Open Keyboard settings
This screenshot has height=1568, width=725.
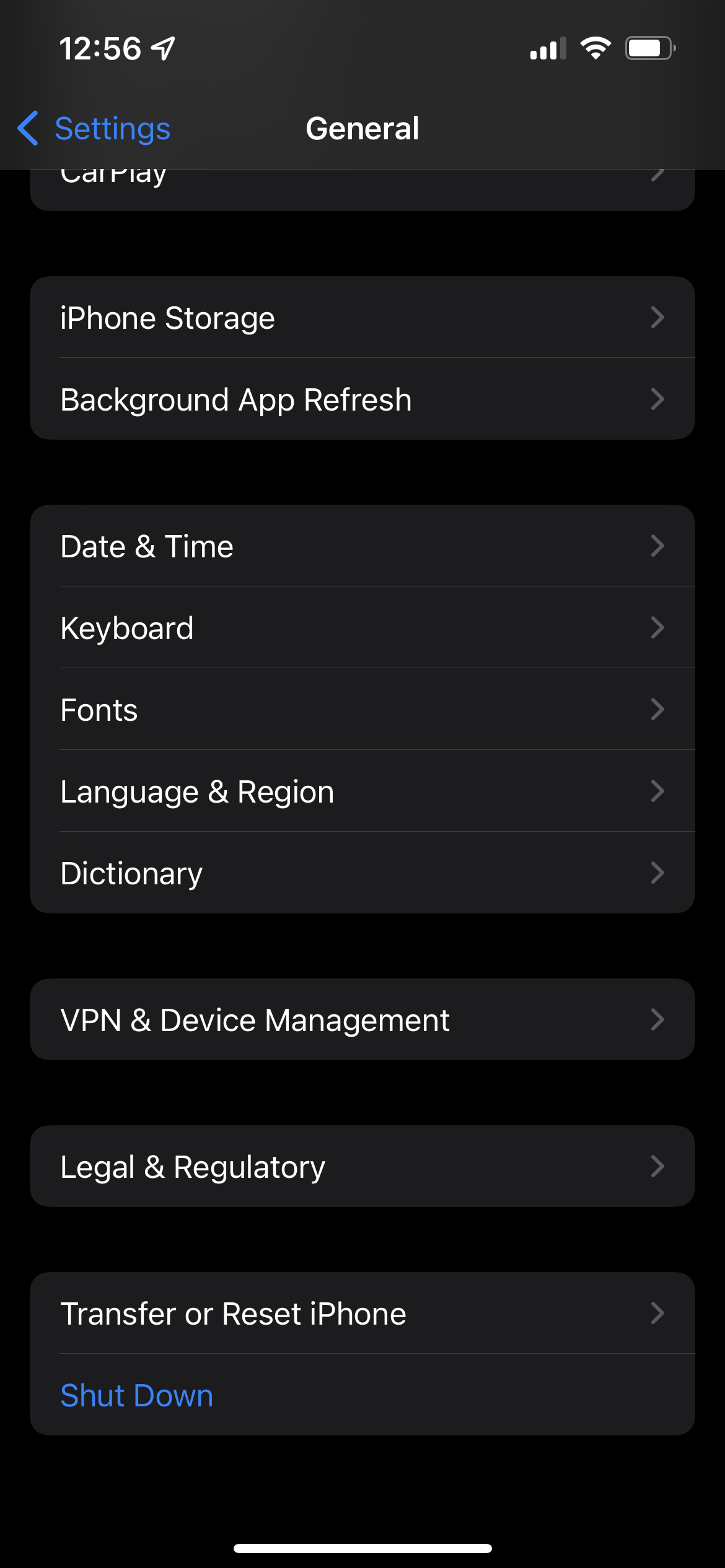pyautogui.click(x=362, y=628)
